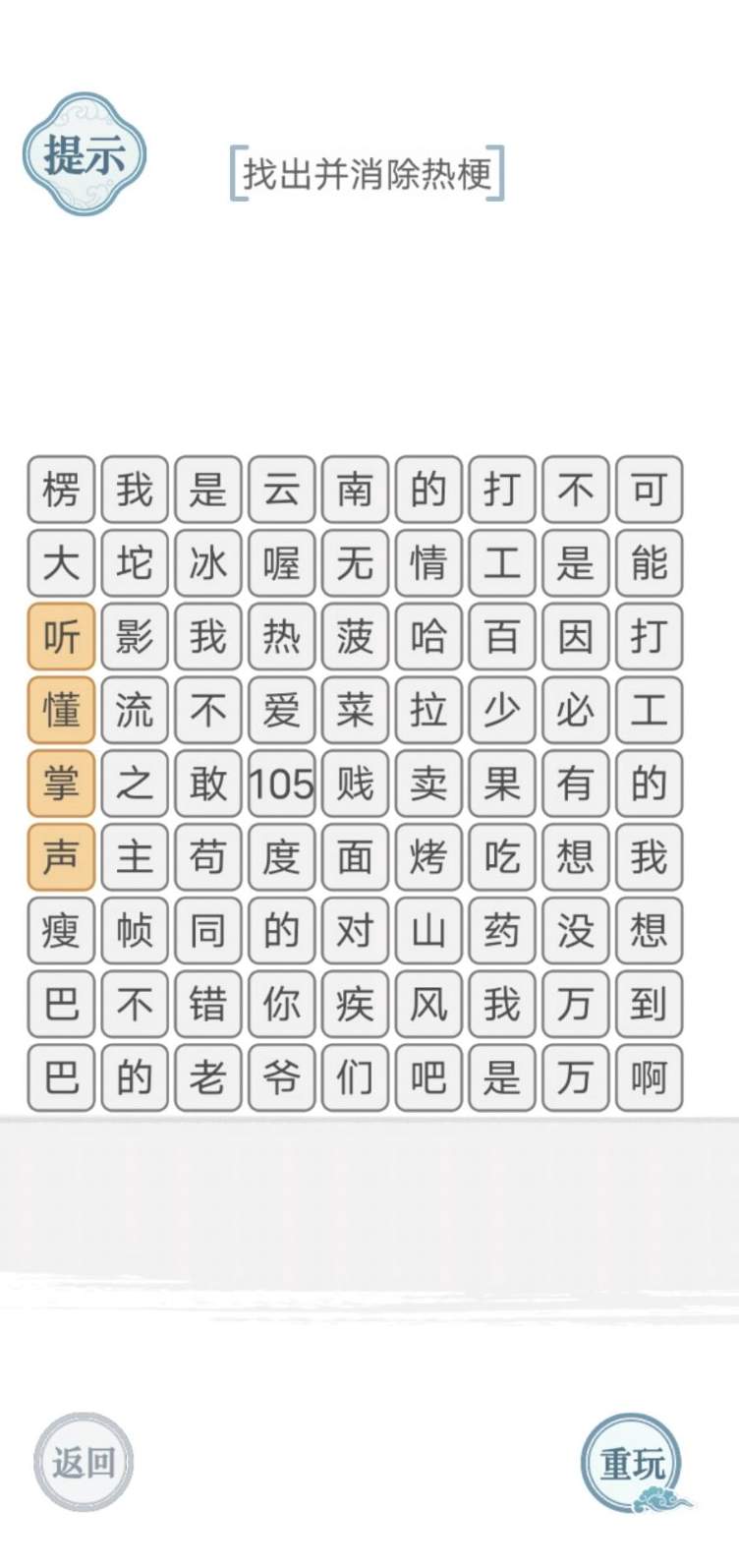
Task: Tap the 冰 tile in second row
Action: [207, 563]
